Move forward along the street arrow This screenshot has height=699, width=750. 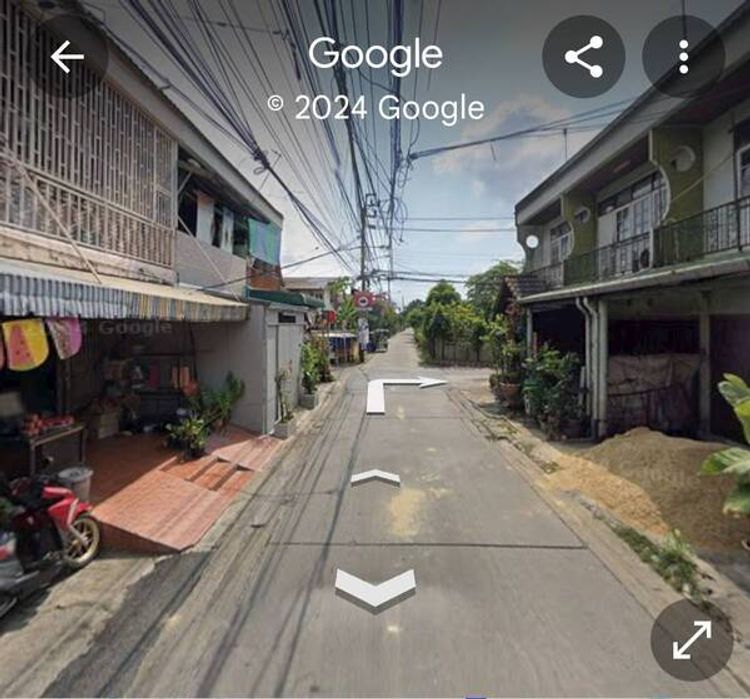375,477
